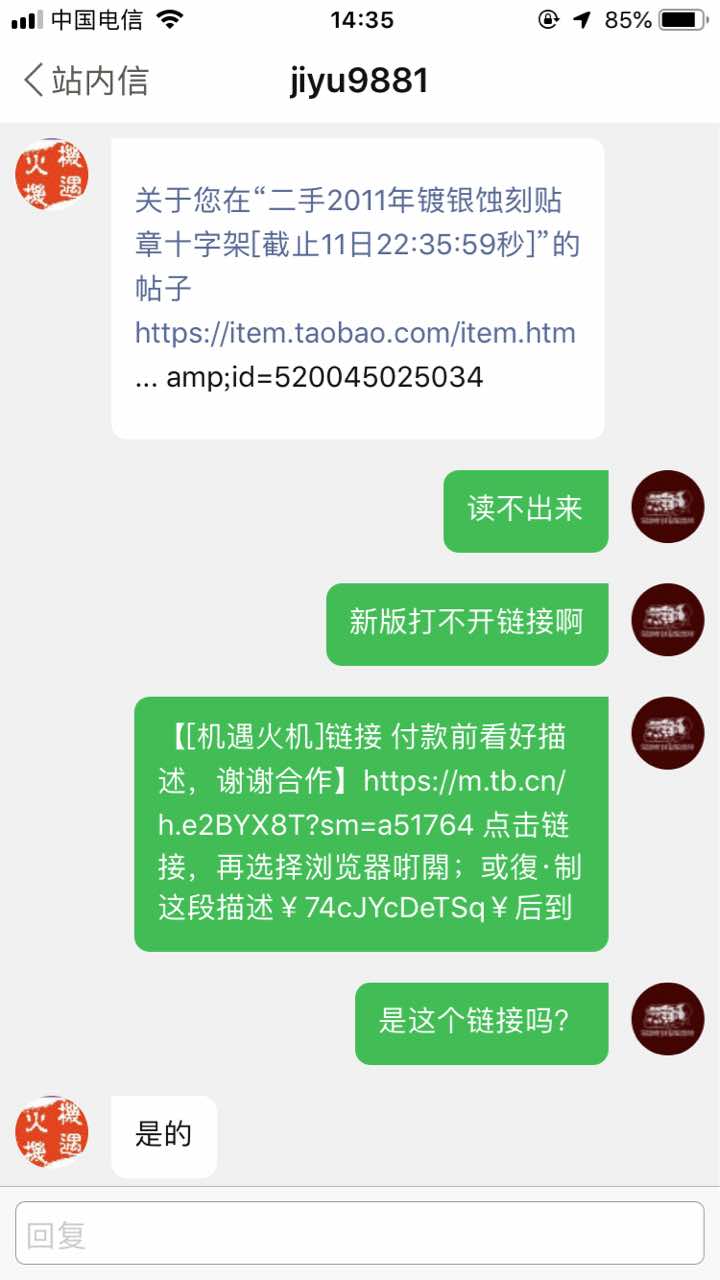720x1280 pixels.
Task: Open jiyu9881's avatar beside the first message
Action: [52, 175]
